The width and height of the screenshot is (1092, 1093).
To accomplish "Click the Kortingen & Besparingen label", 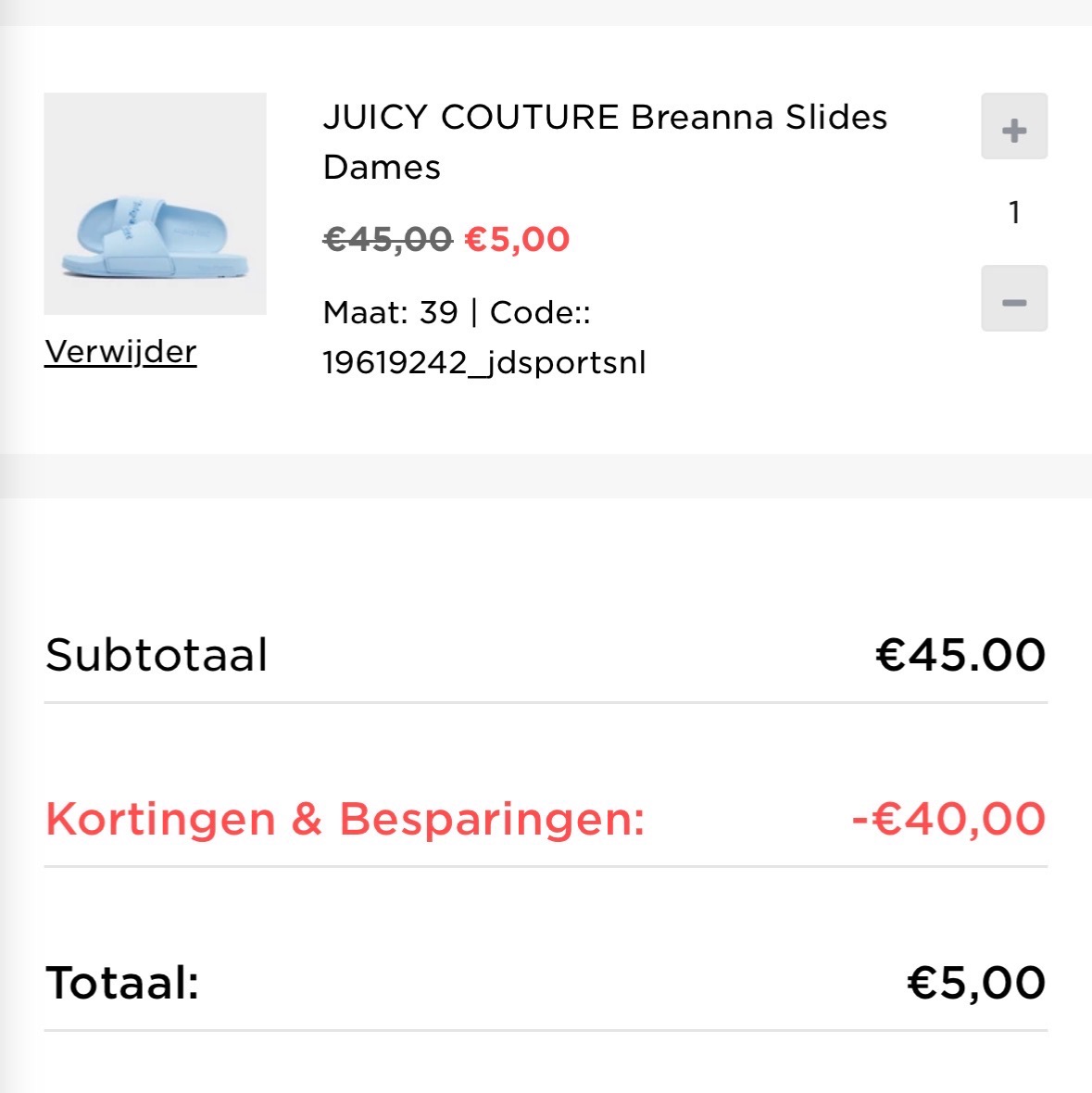I will (345, 819).
